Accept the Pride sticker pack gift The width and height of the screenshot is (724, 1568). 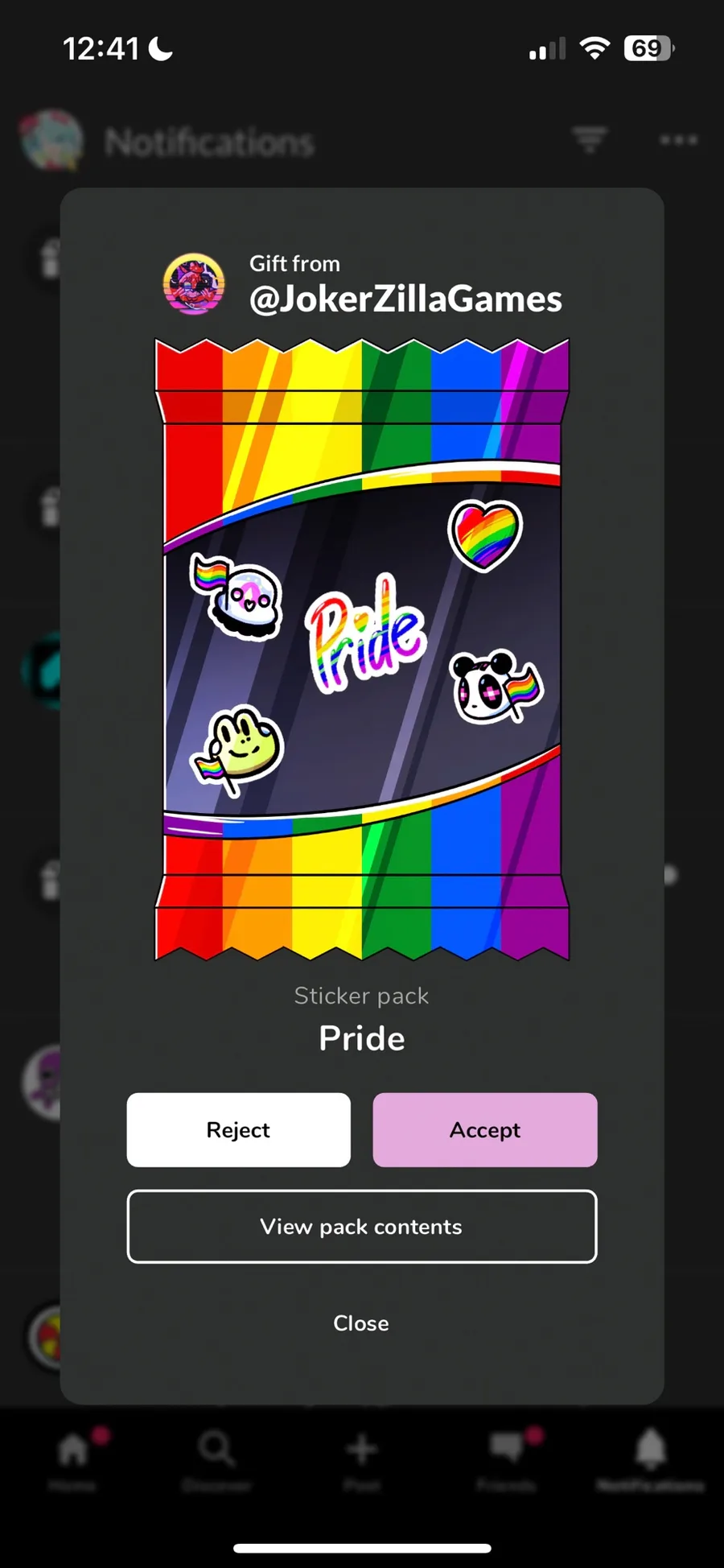[x=484, y=1129]
